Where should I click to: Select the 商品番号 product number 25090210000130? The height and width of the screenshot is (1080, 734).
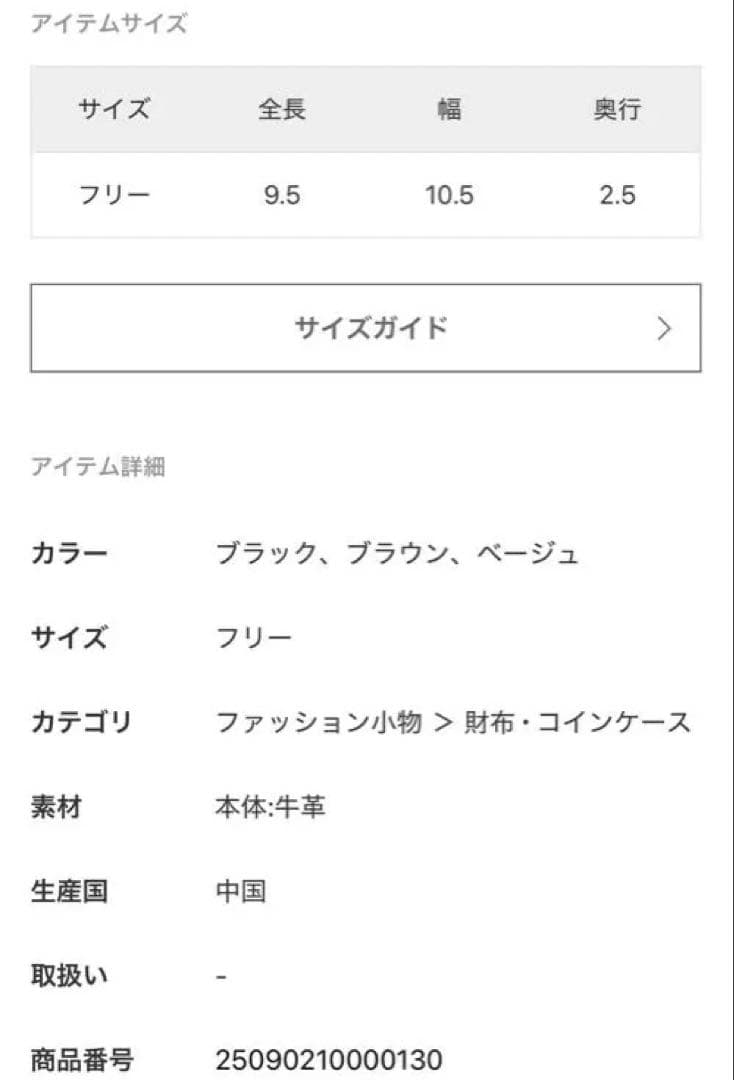329,1058
